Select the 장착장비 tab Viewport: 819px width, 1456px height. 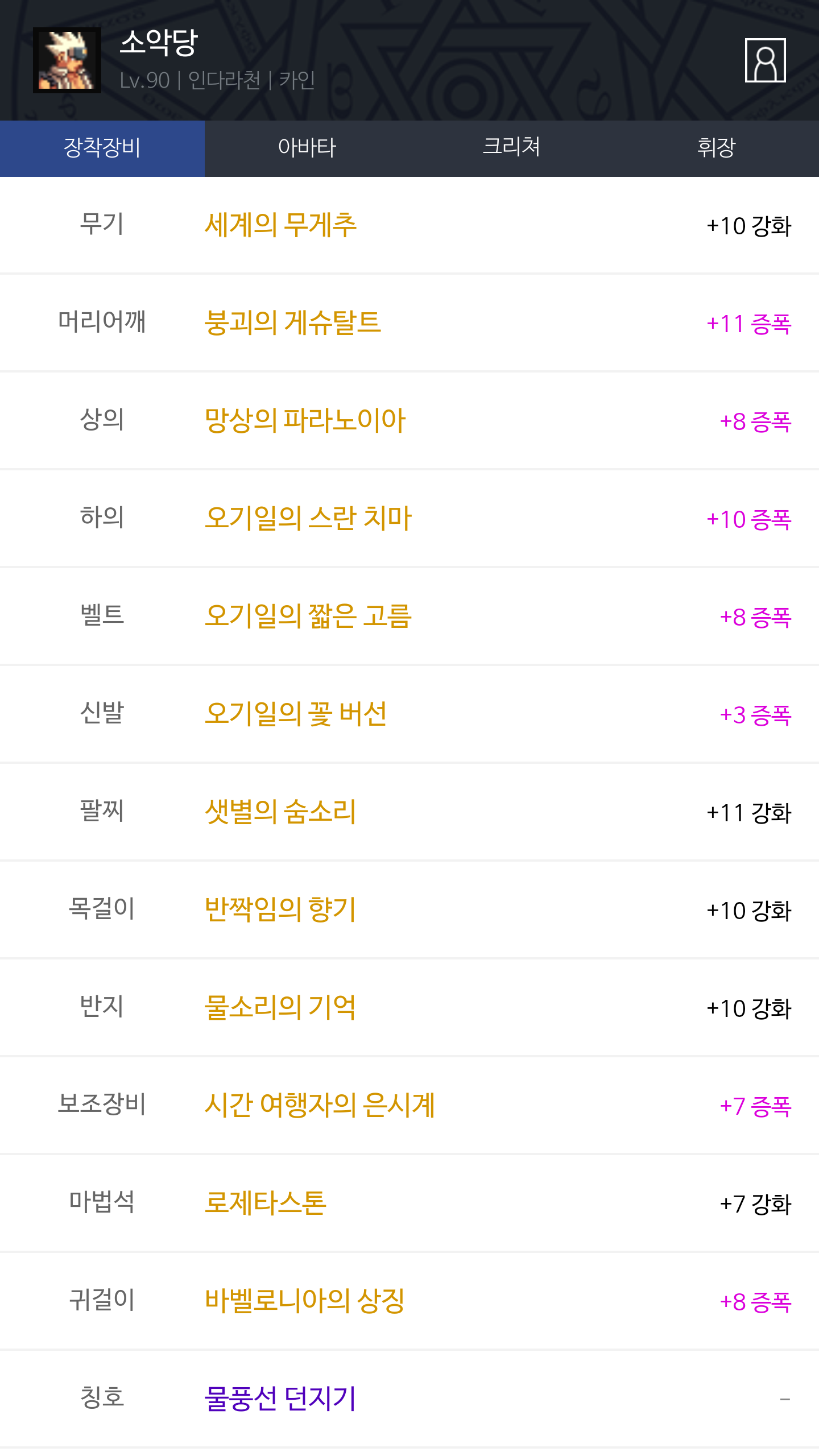(102, 148)
